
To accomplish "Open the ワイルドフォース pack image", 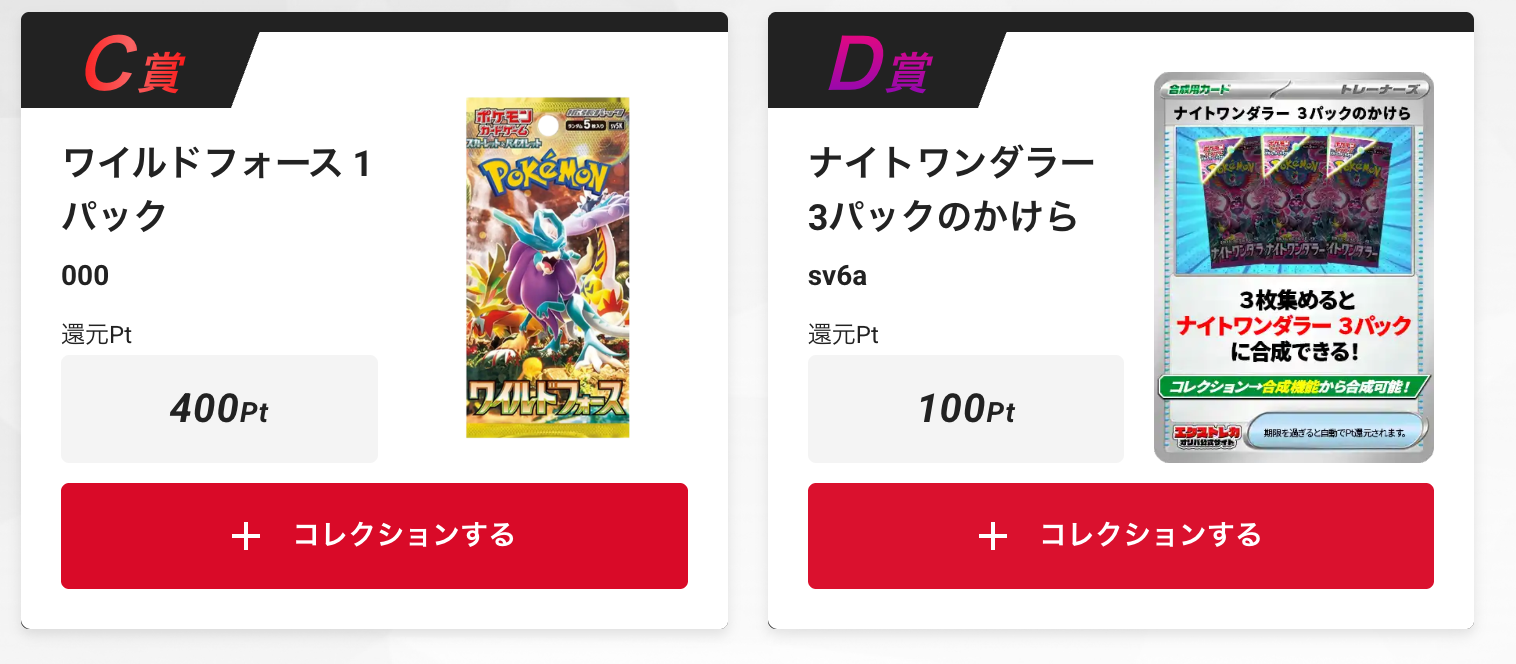I will [x=548, y=267].
